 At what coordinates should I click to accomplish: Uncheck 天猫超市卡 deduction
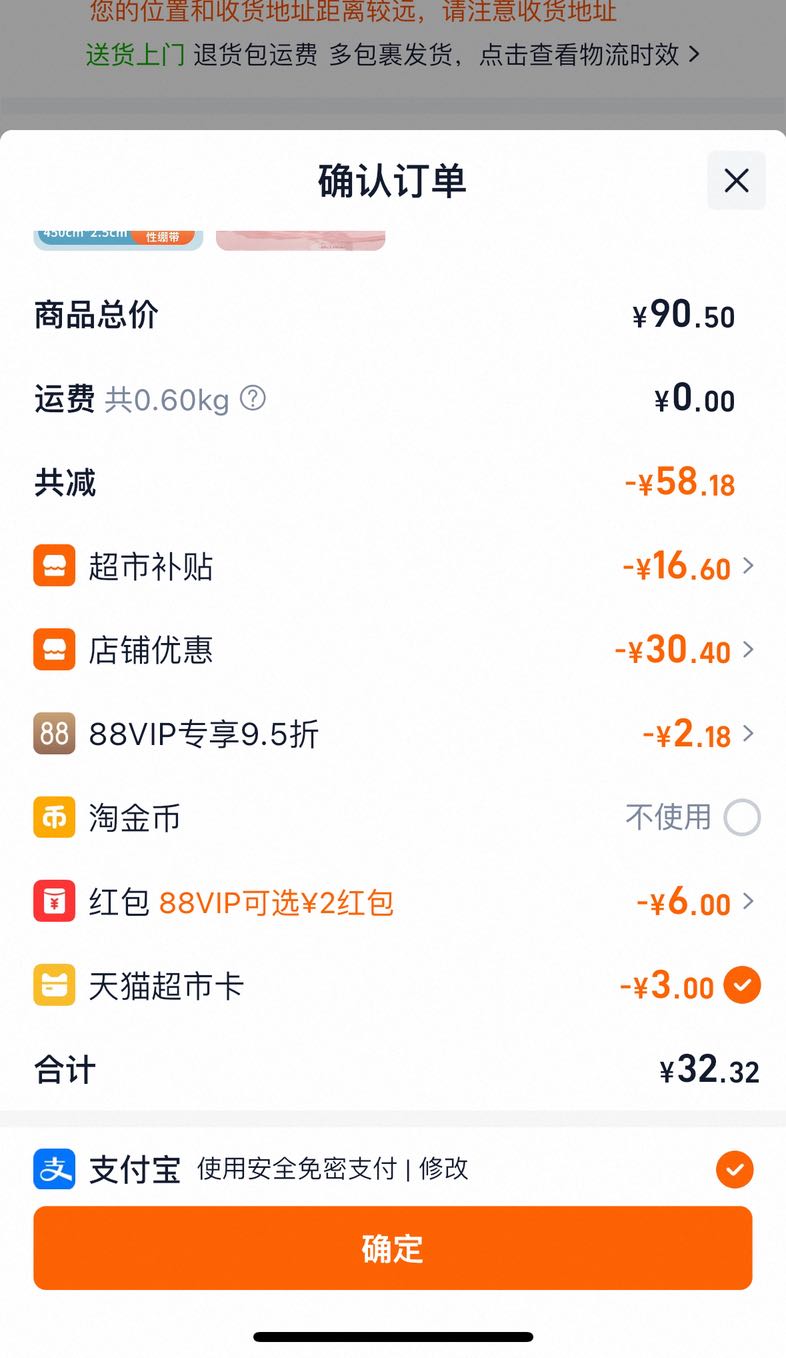coord(742,986)
